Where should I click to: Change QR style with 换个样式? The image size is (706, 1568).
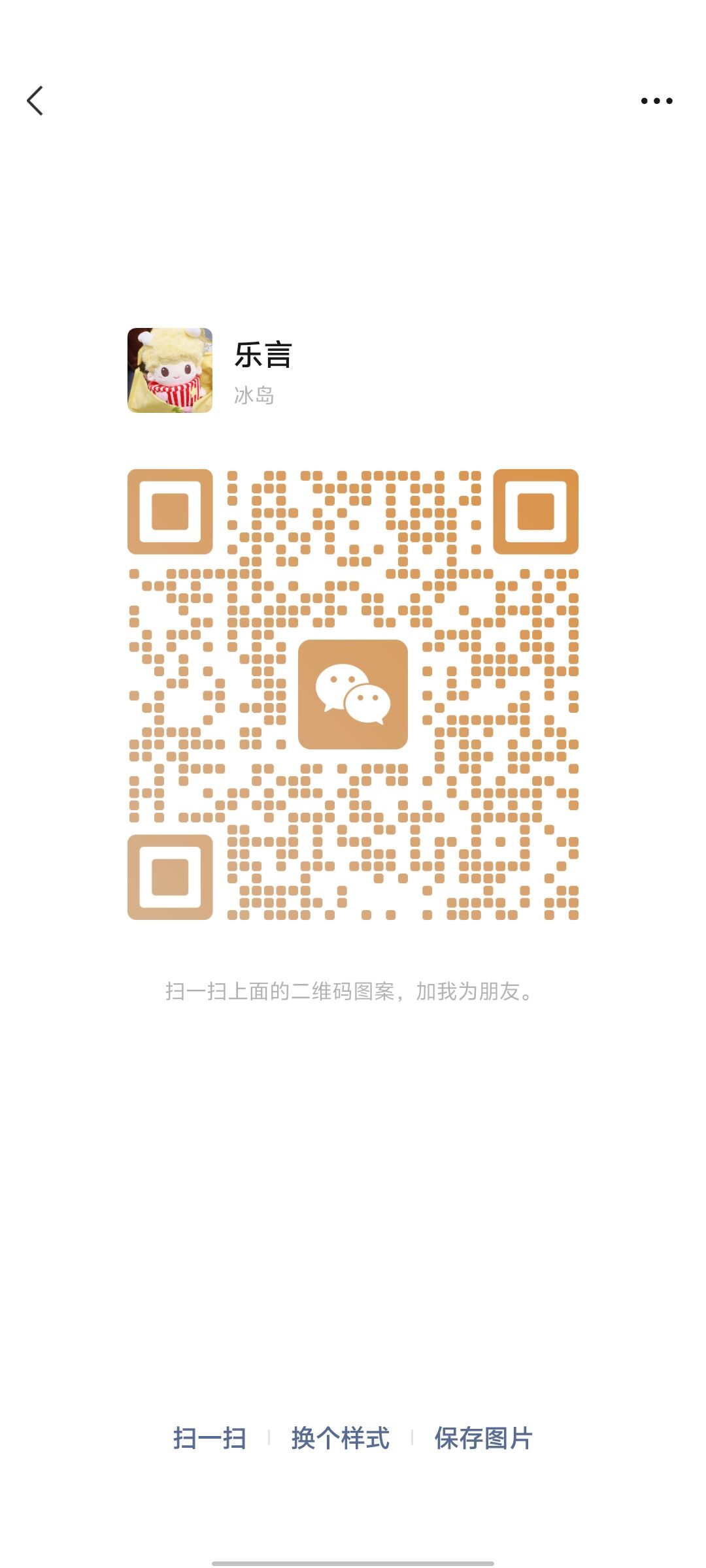341,1438
